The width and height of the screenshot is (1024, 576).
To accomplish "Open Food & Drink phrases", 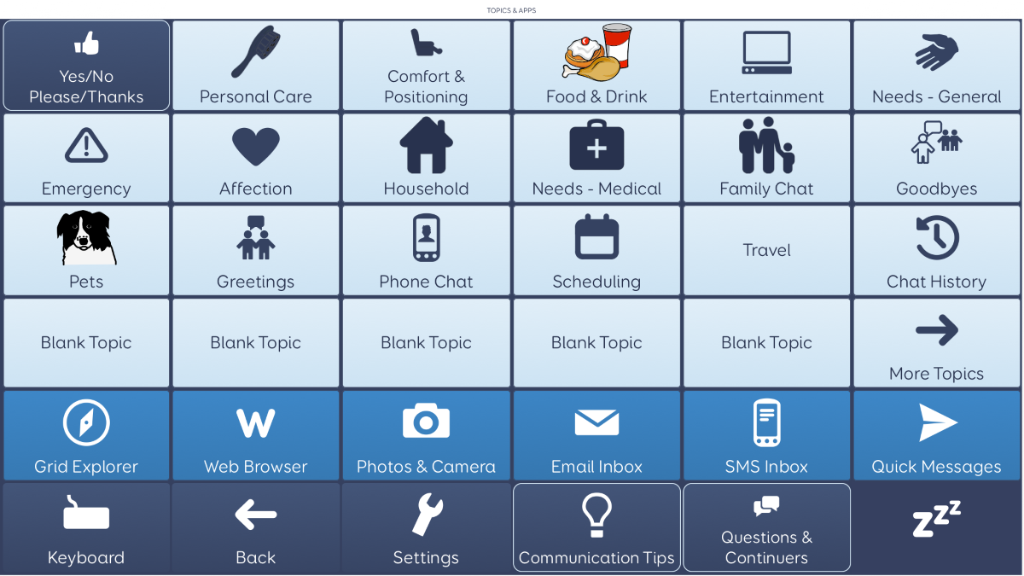I will tap(596, 66).
